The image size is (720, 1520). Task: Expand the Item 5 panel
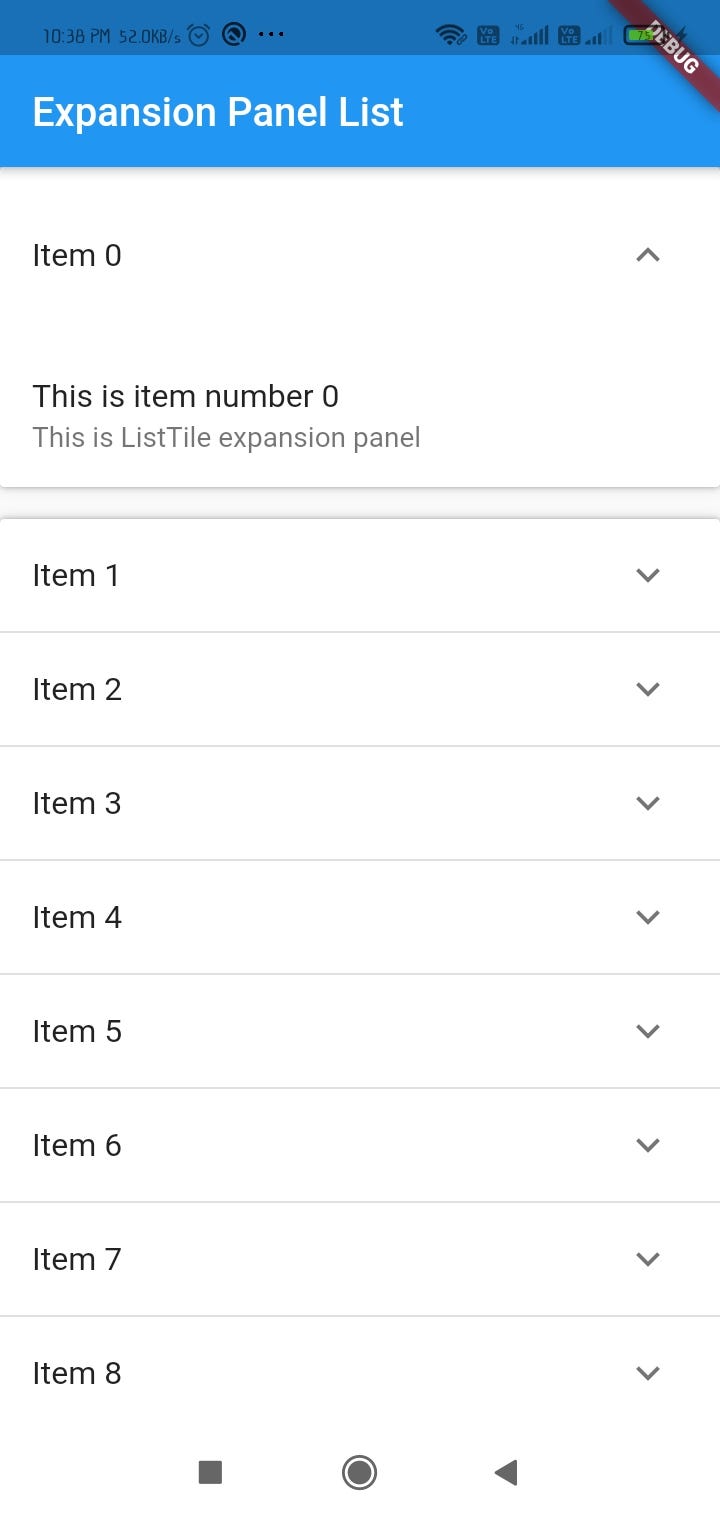coord(647,1031)
